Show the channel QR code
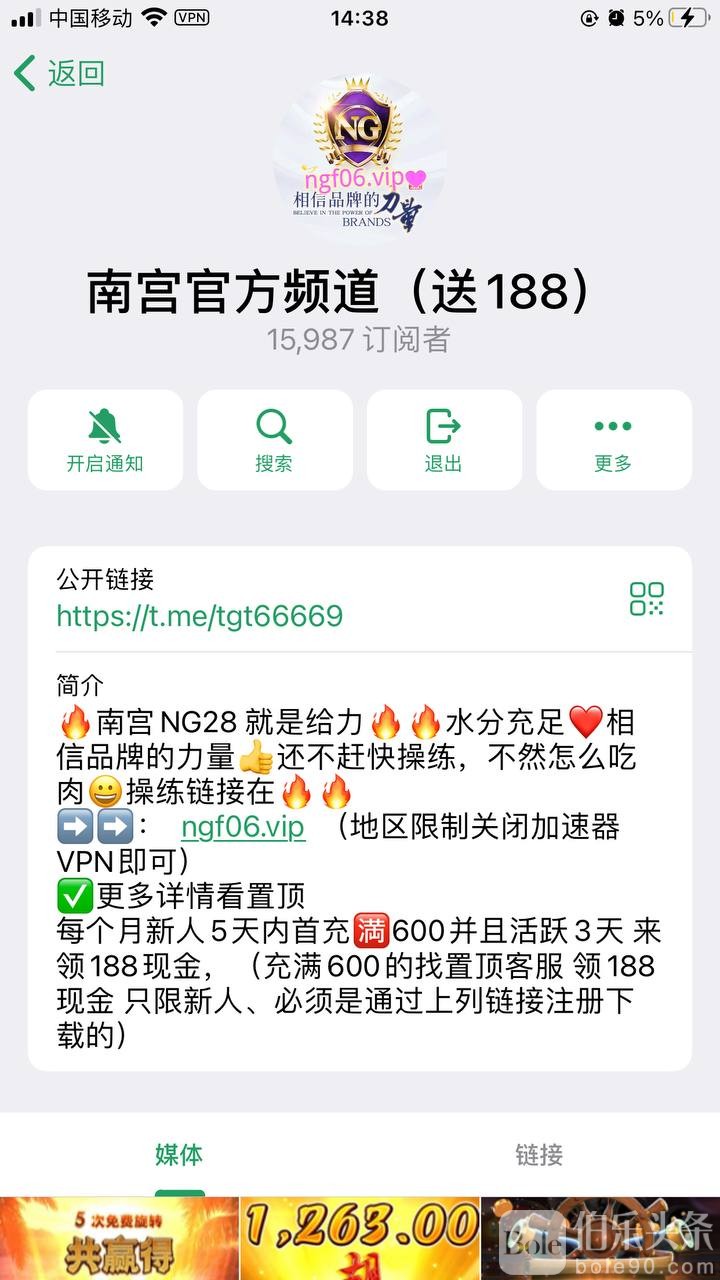Viewport: 720px width, 1280px height. coord(647,599)
